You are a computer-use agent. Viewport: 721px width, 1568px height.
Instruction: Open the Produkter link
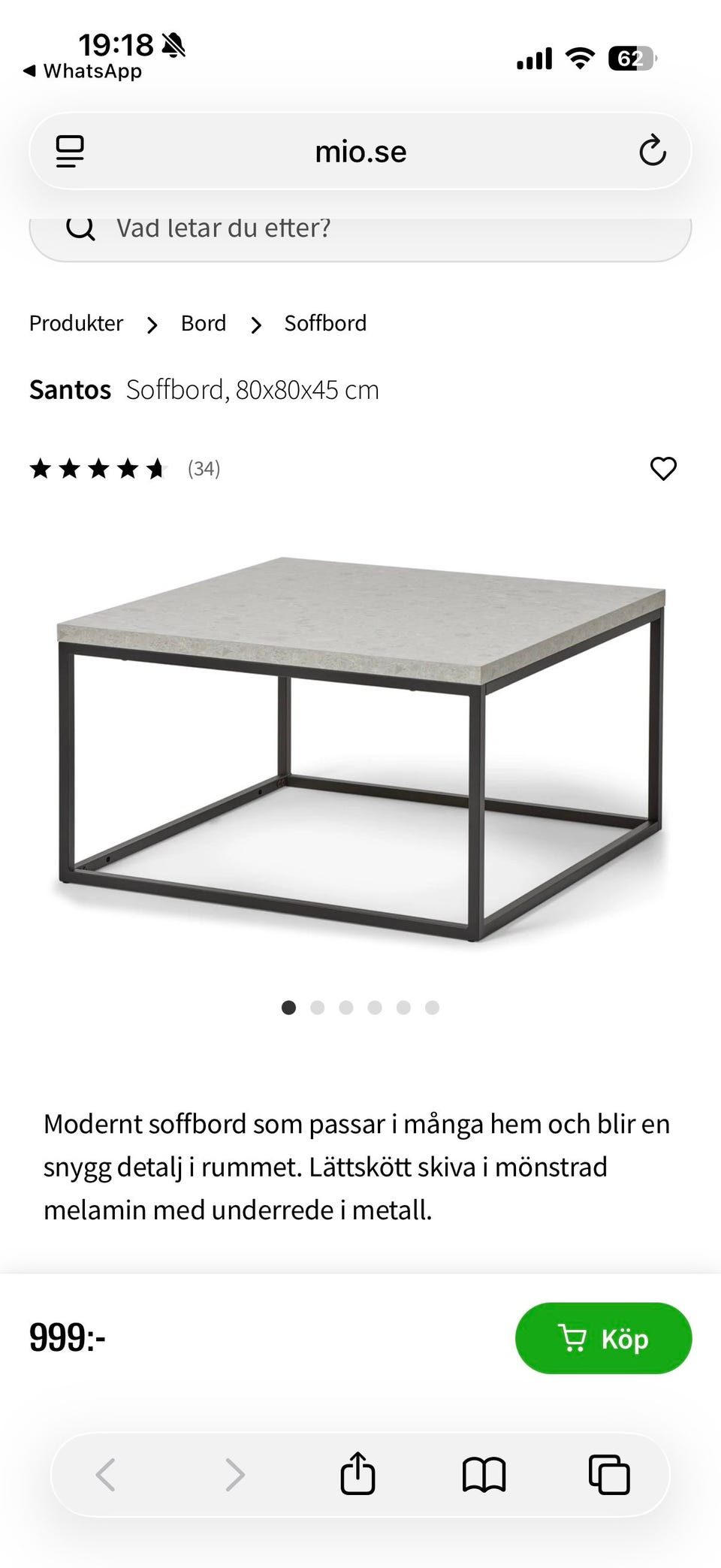tap(76, 323)
